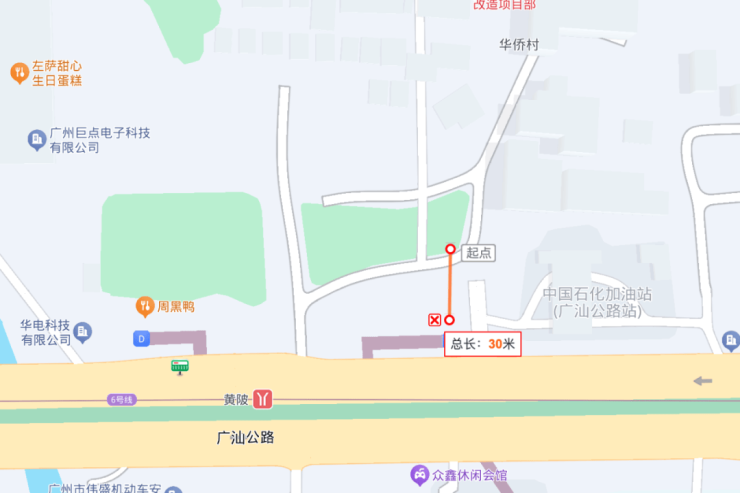Open the 众鑫休闲会馆 place marker
The width and height of the screenshot is (740, 493).
pos(420,473)
